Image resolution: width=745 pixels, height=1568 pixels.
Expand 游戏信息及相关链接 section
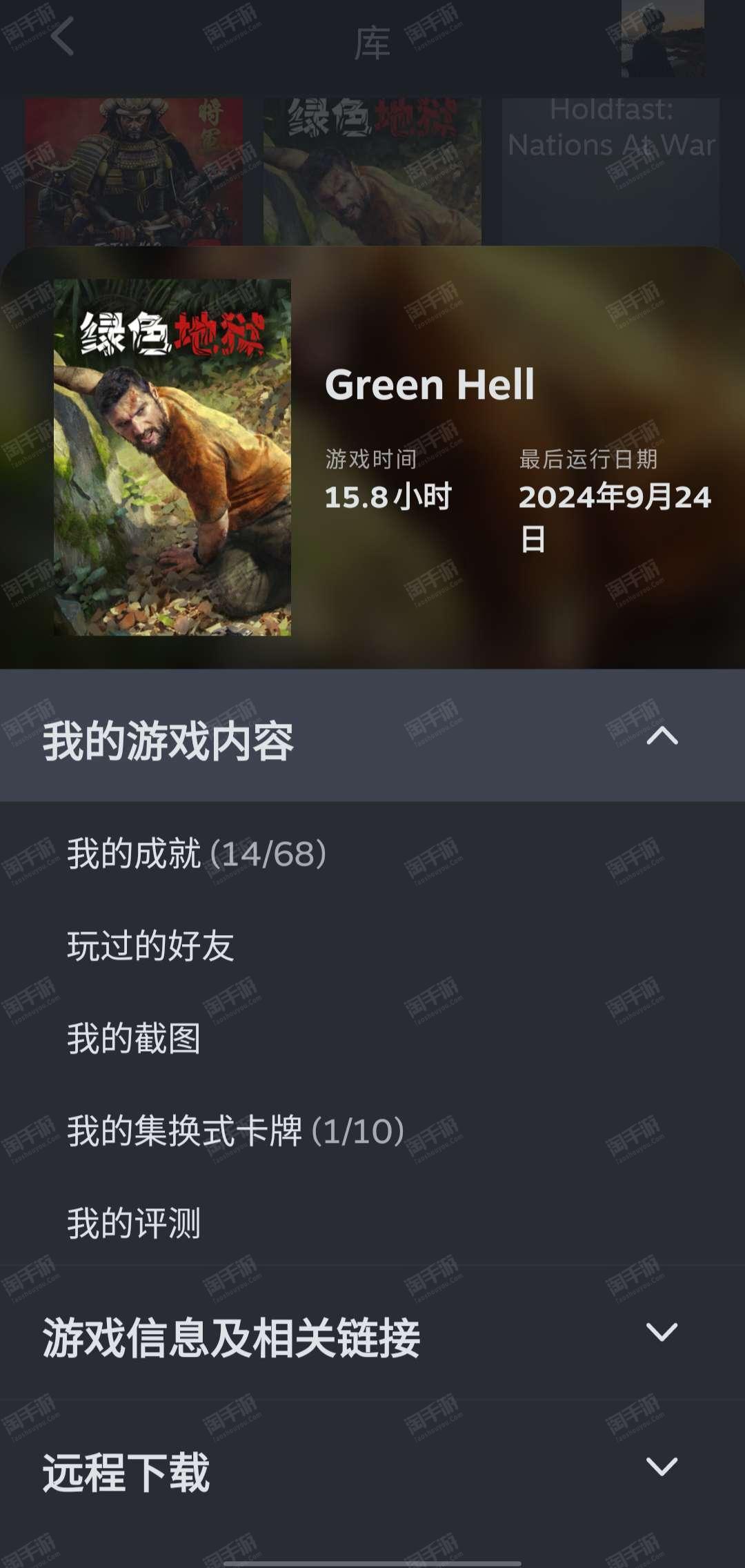click(x=372, y=1337)
